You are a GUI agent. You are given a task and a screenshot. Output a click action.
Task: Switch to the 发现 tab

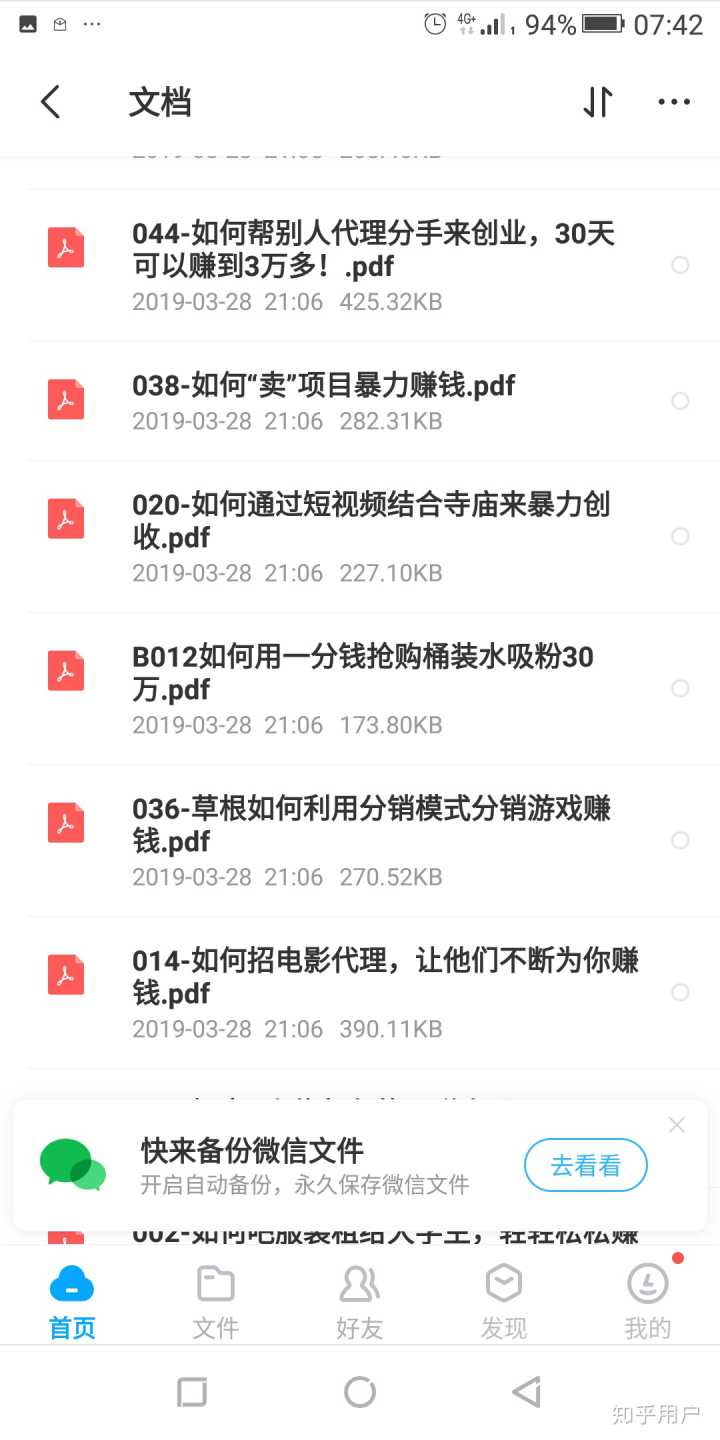pyautogui.click(x=504, y=1300)
